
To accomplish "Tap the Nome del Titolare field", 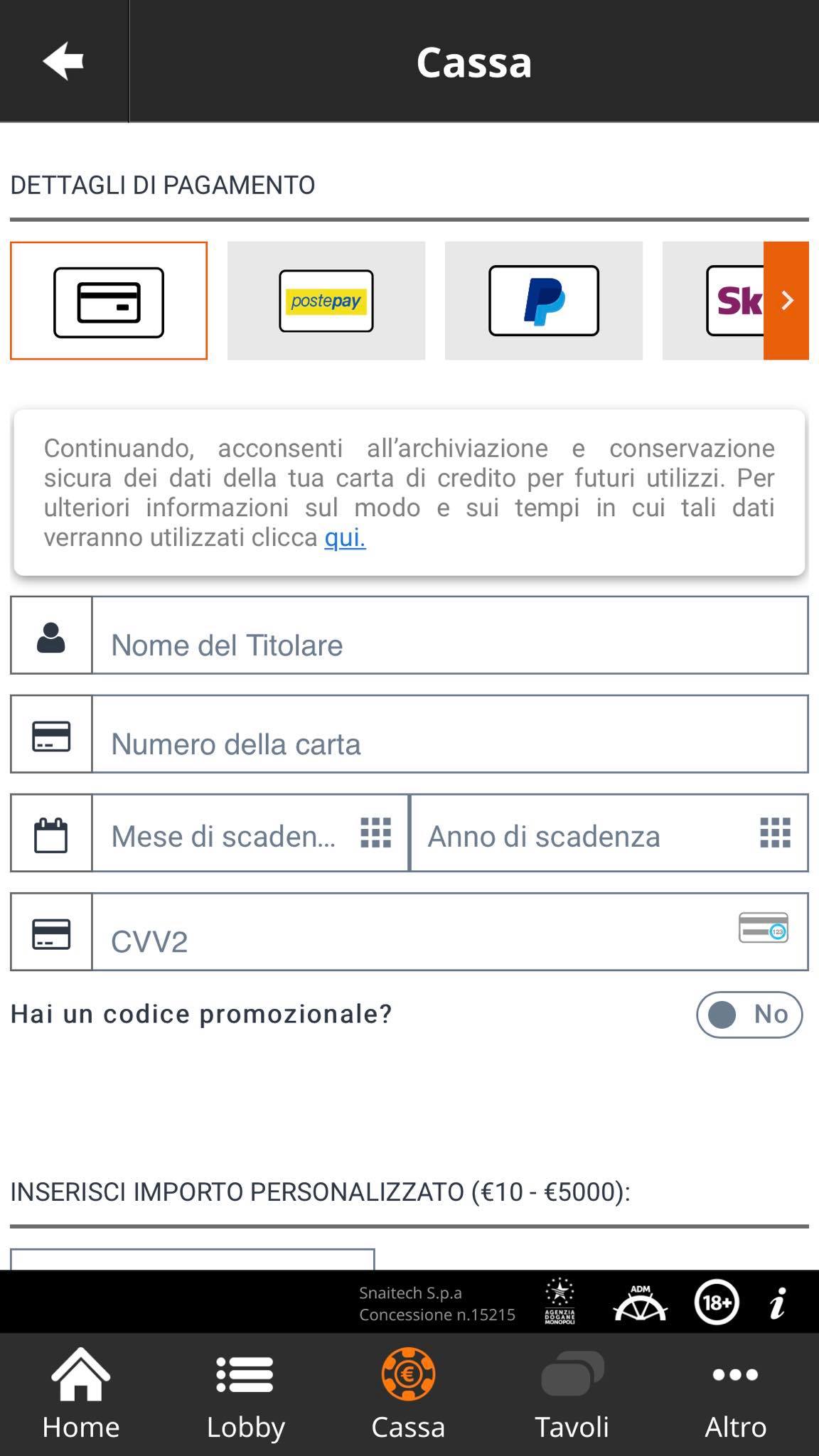I will [x=450, y=635].
